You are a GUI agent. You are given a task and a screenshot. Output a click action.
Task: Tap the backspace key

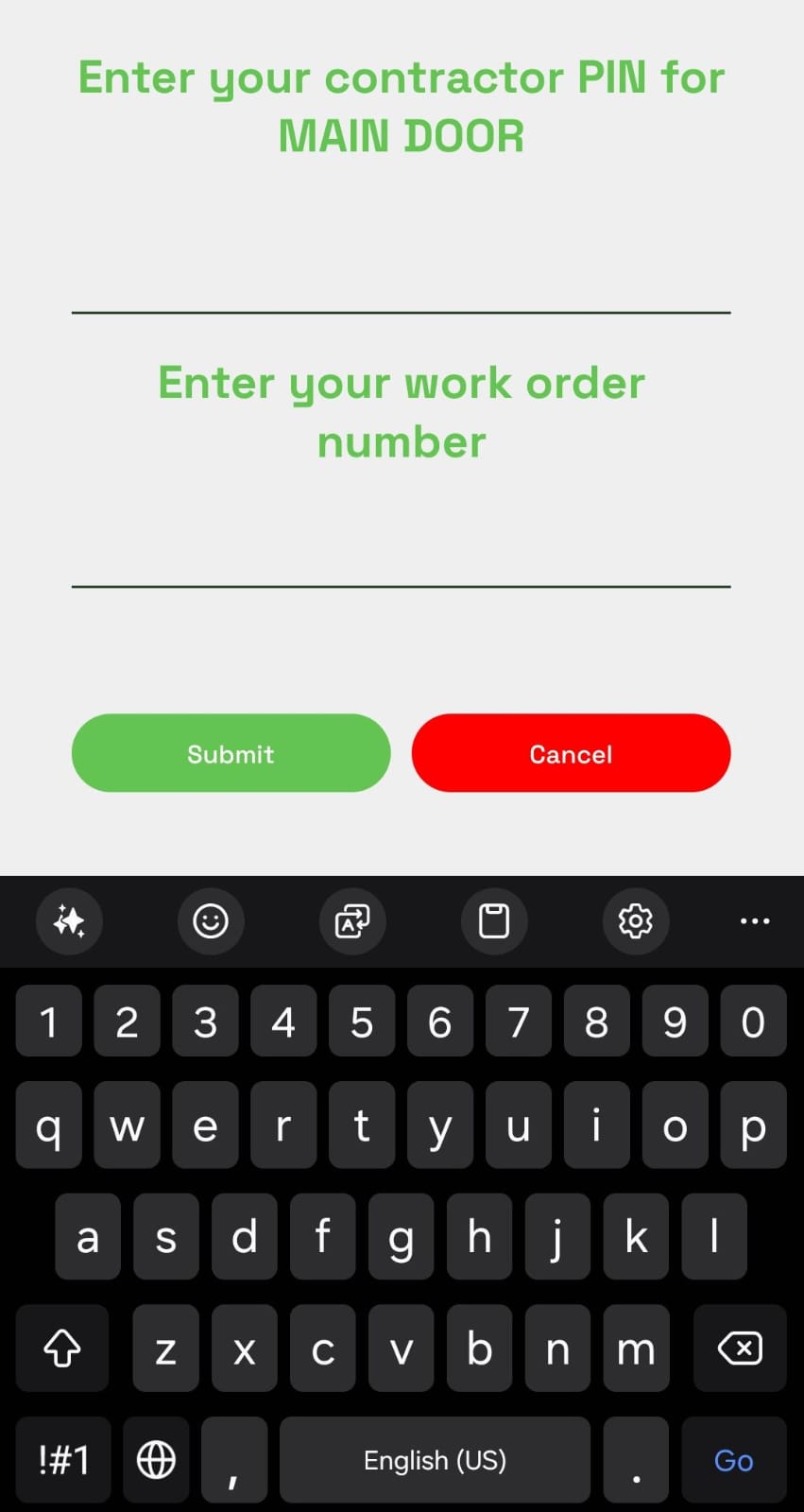[x=740, y=1348]
